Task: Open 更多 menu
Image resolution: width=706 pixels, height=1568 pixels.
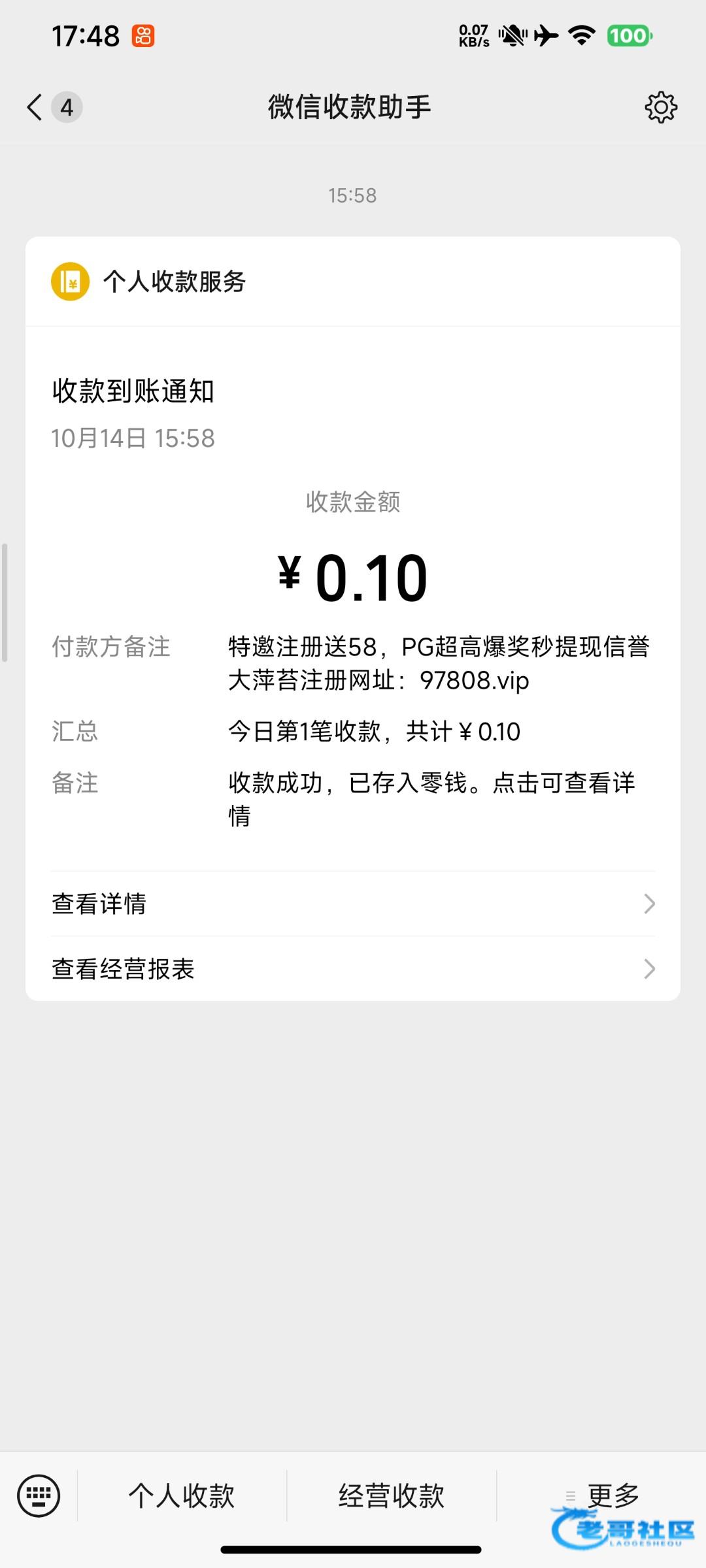Action: click(x=602, y=1495)
